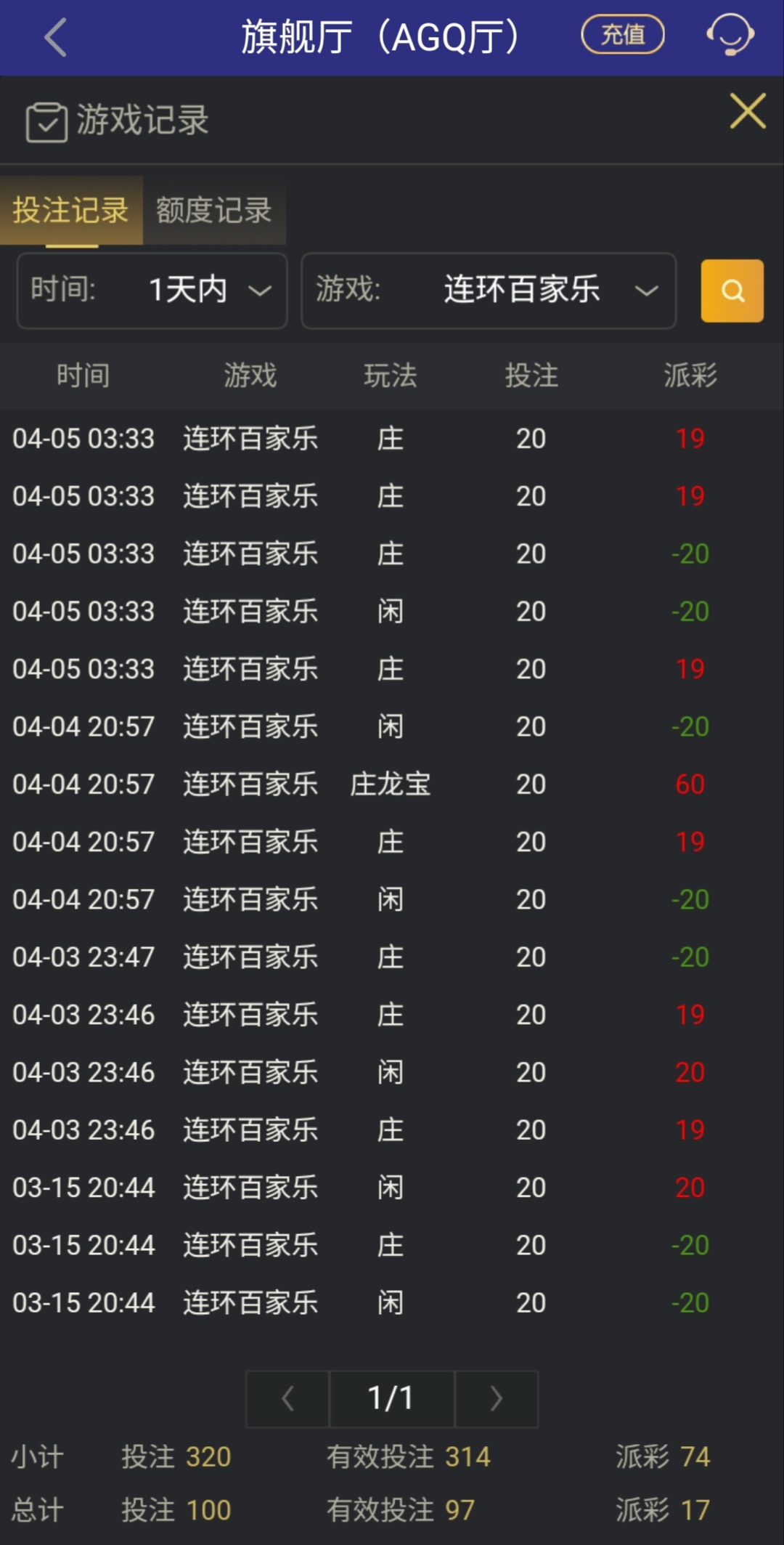The image size is (784, 1545).
Task: Tap the orange search button
Action: (x=732, y=291)
